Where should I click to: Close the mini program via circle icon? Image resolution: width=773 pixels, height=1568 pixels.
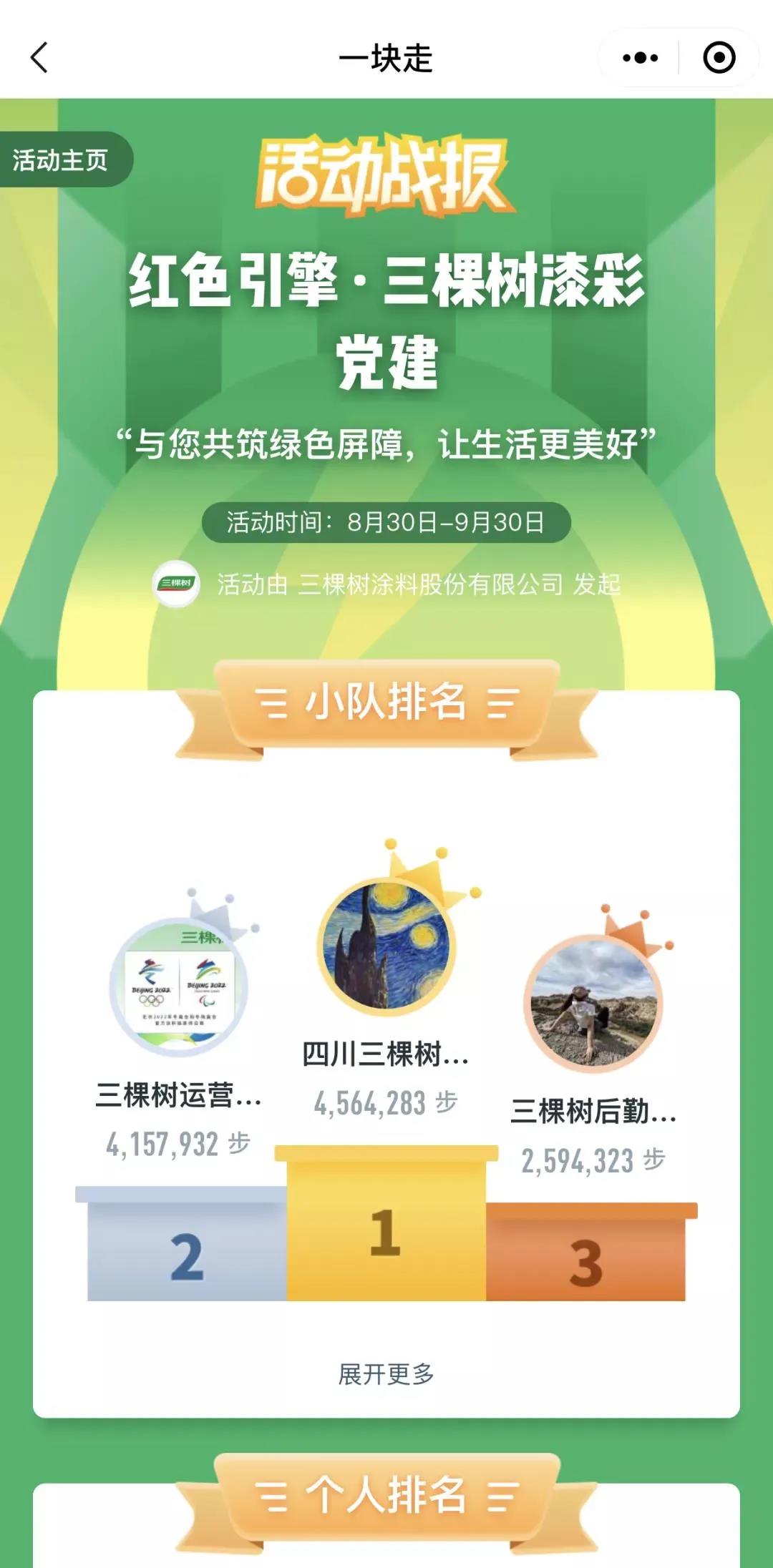(x=719, y=57)
